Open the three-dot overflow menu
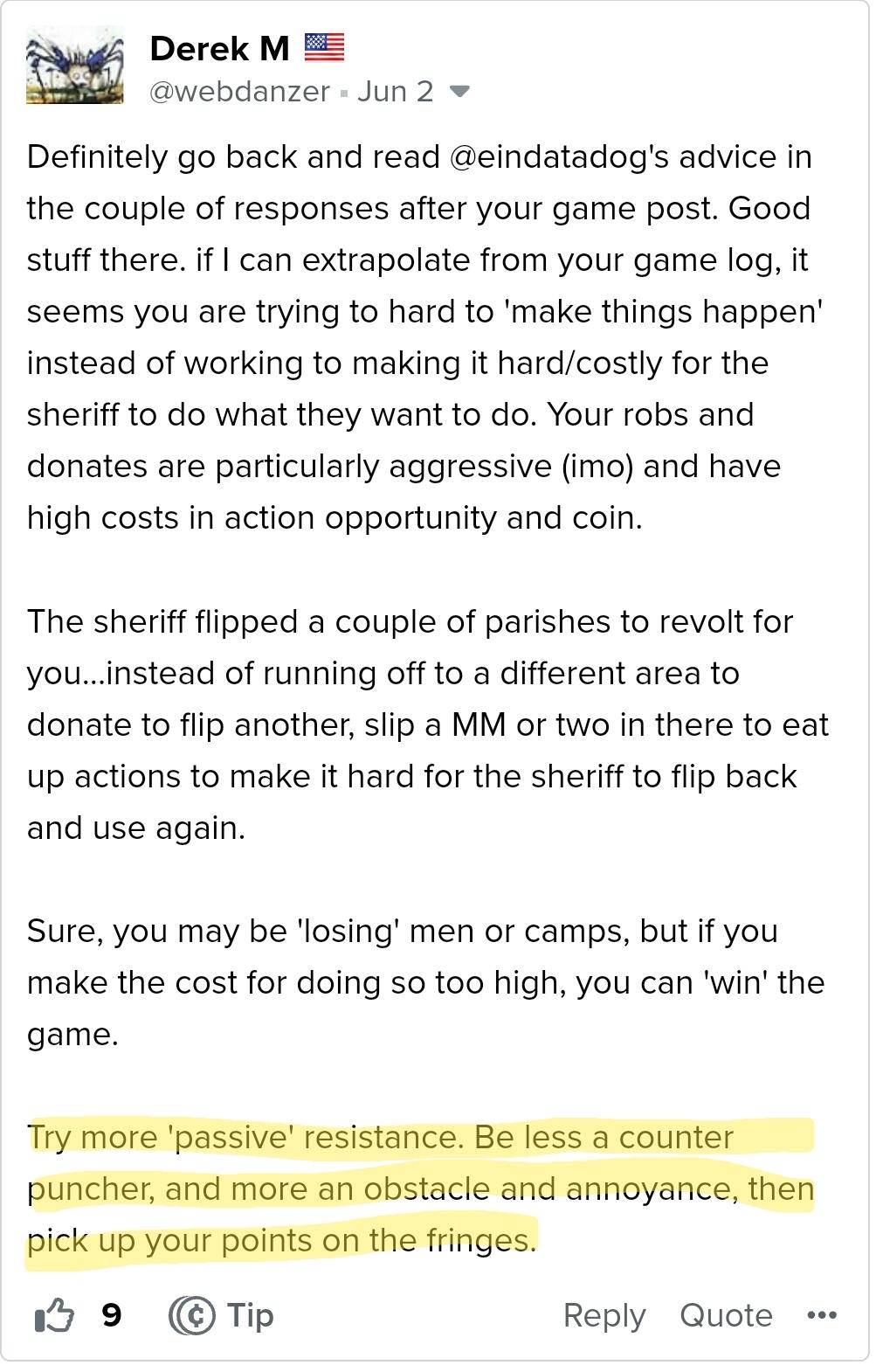This screenshot has height=1372, width=883. click(822, 1314)
